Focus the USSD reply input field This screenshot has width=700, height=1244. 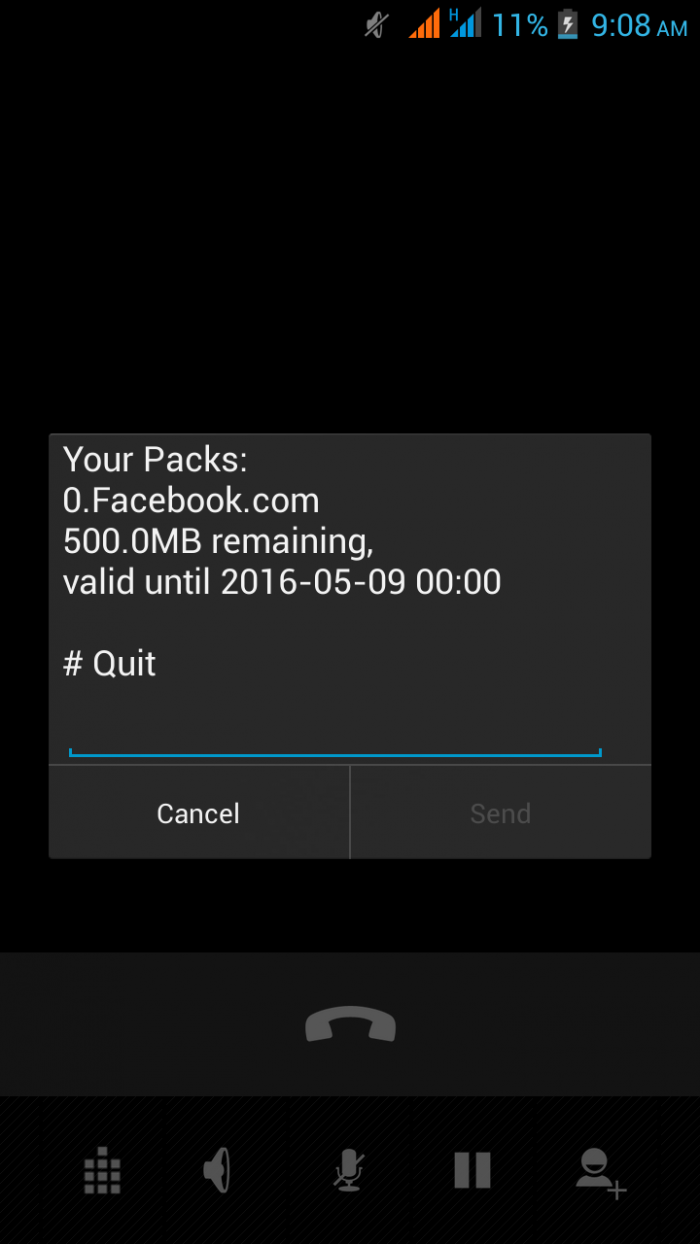point(335,735)
